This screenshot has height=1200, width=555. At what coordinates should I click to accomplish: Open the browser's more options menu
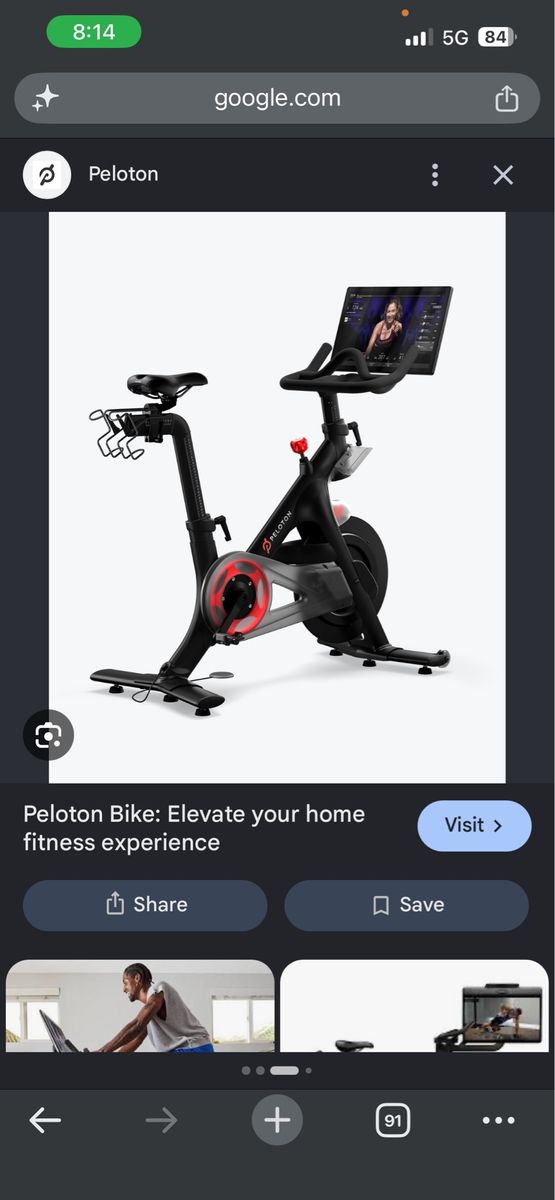498,1121
